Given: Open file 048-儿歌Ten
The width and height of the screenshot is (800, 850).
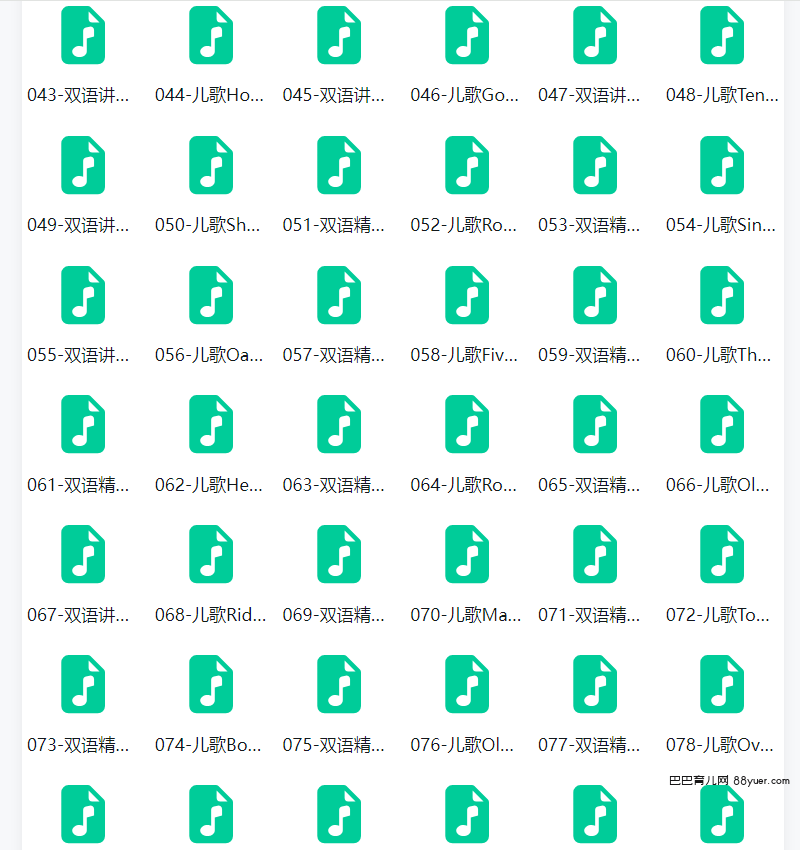Looking at the screenshot, I should click(722, 36).
